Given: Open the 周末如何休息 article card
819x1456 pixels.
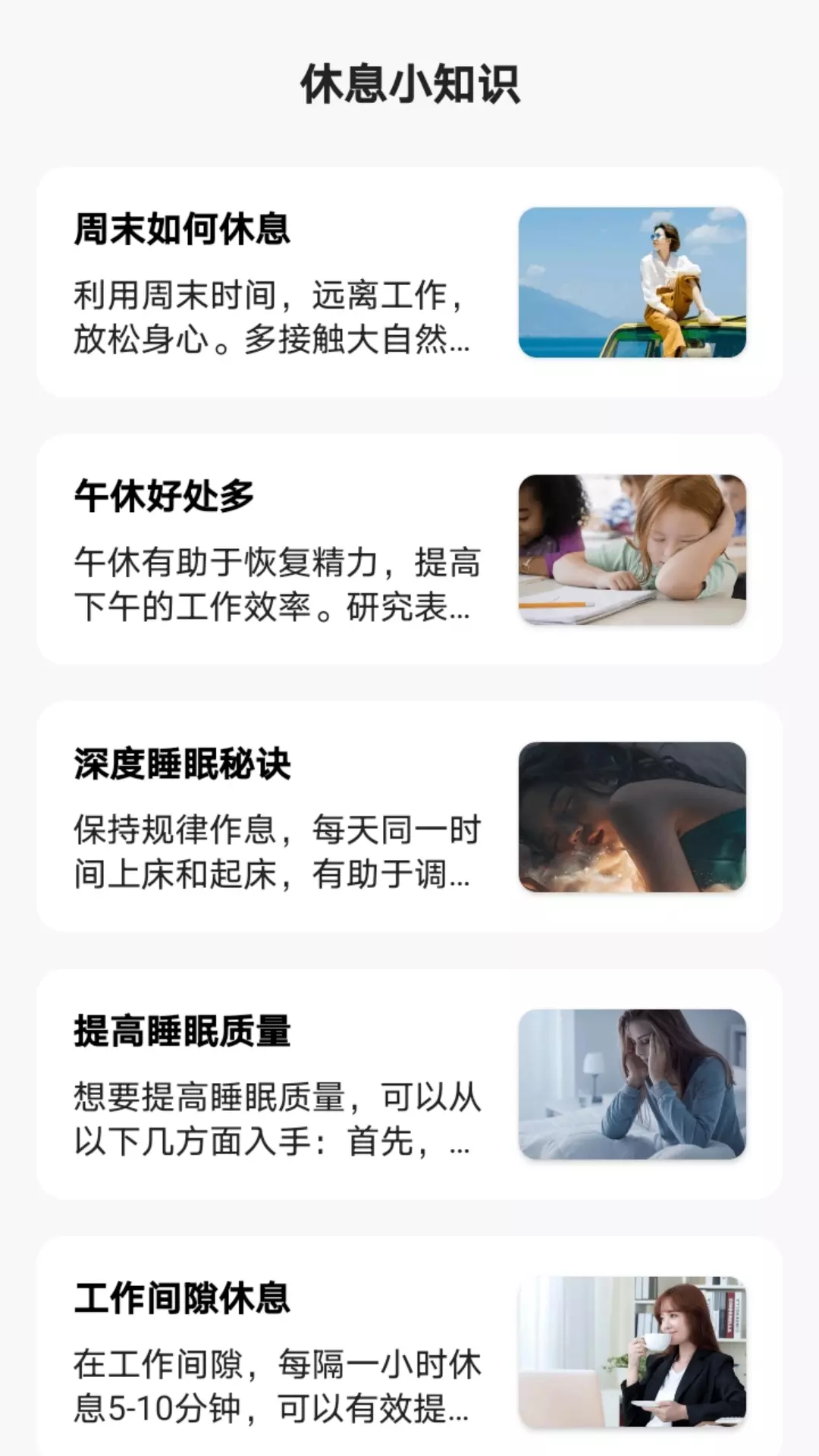Looking at the screenshot, I should click(x=409, y=282).
